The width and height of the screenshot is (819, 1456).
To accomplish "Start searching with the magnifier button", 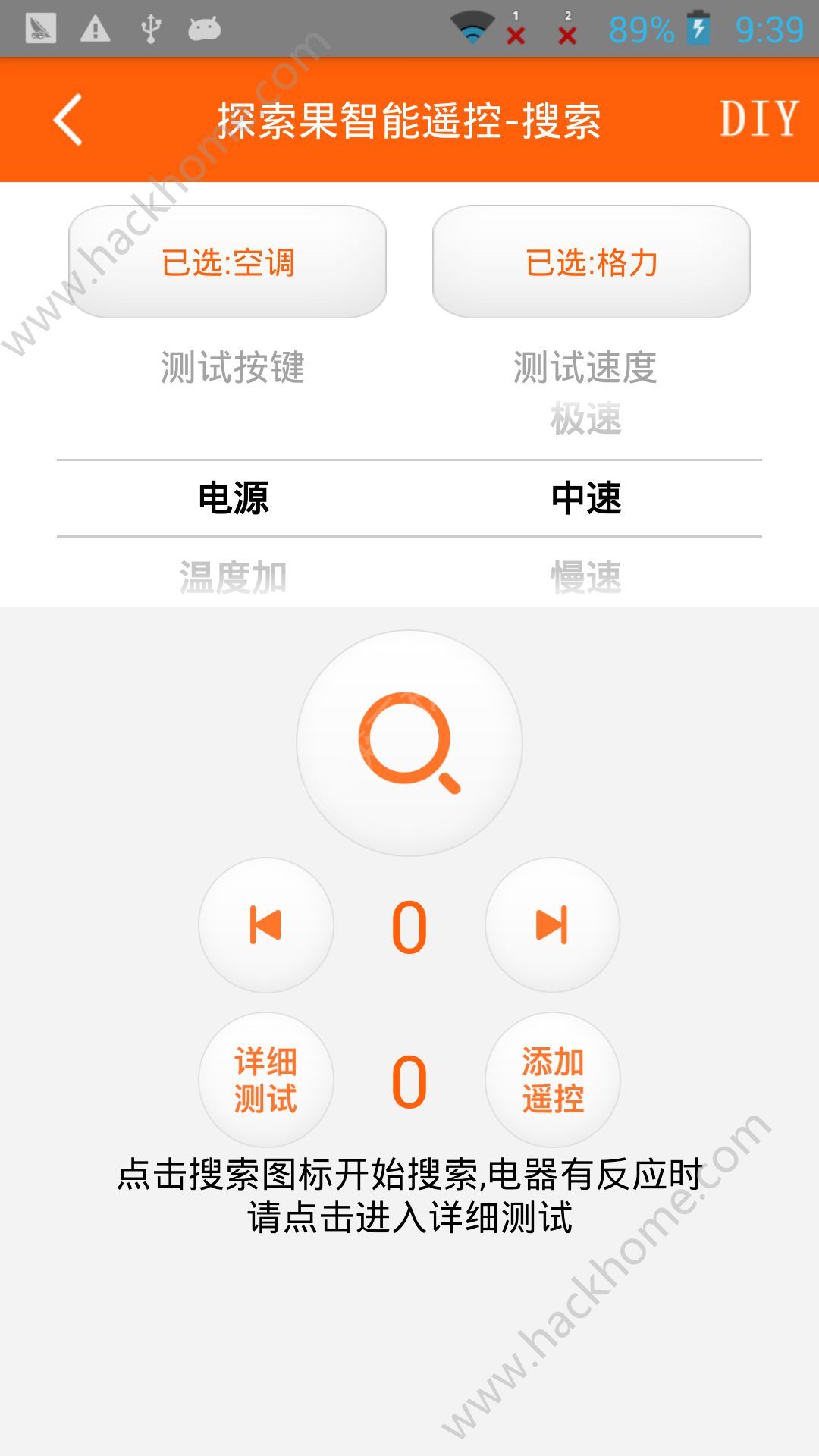I will coord(409,743).
